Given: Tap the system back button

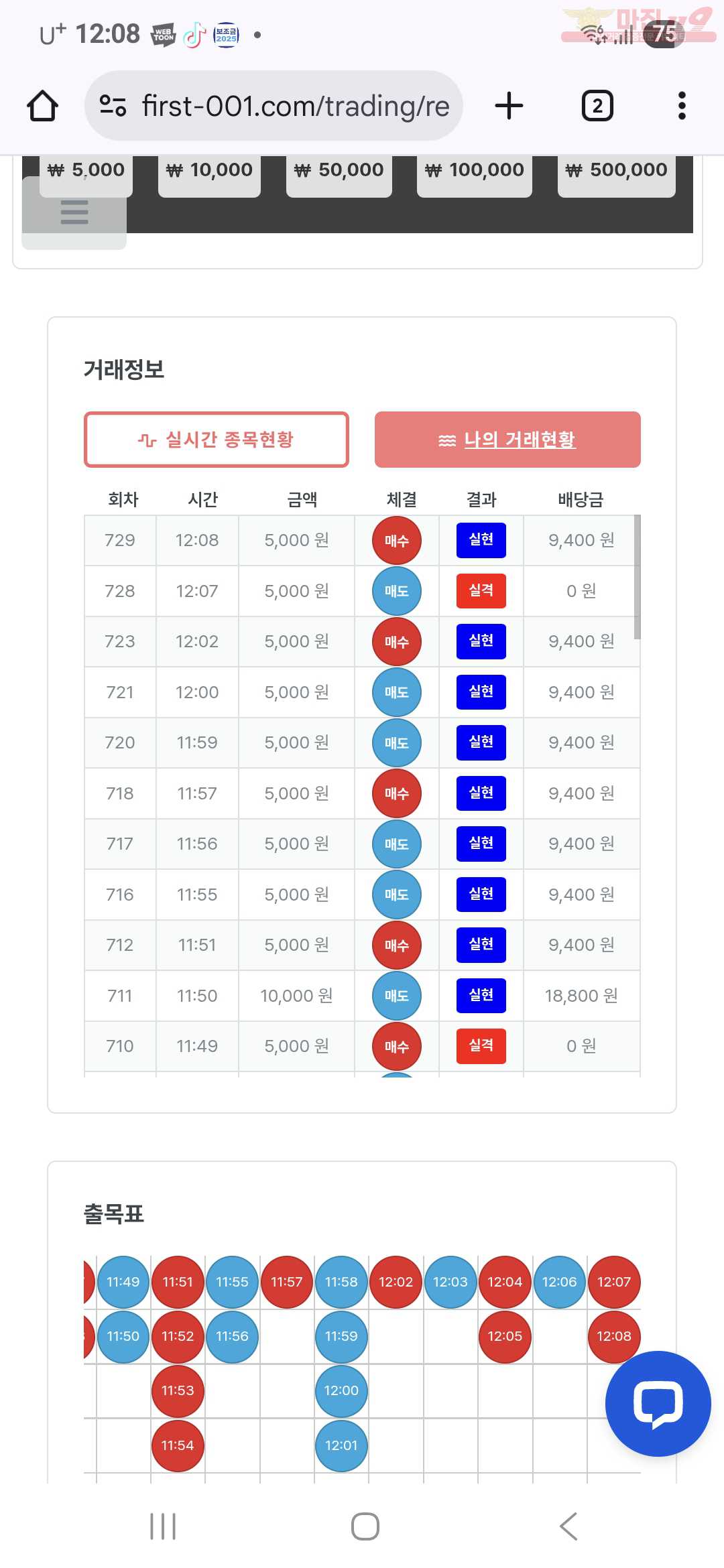Looking at the screenshot, I should (x=568, y=1526).
